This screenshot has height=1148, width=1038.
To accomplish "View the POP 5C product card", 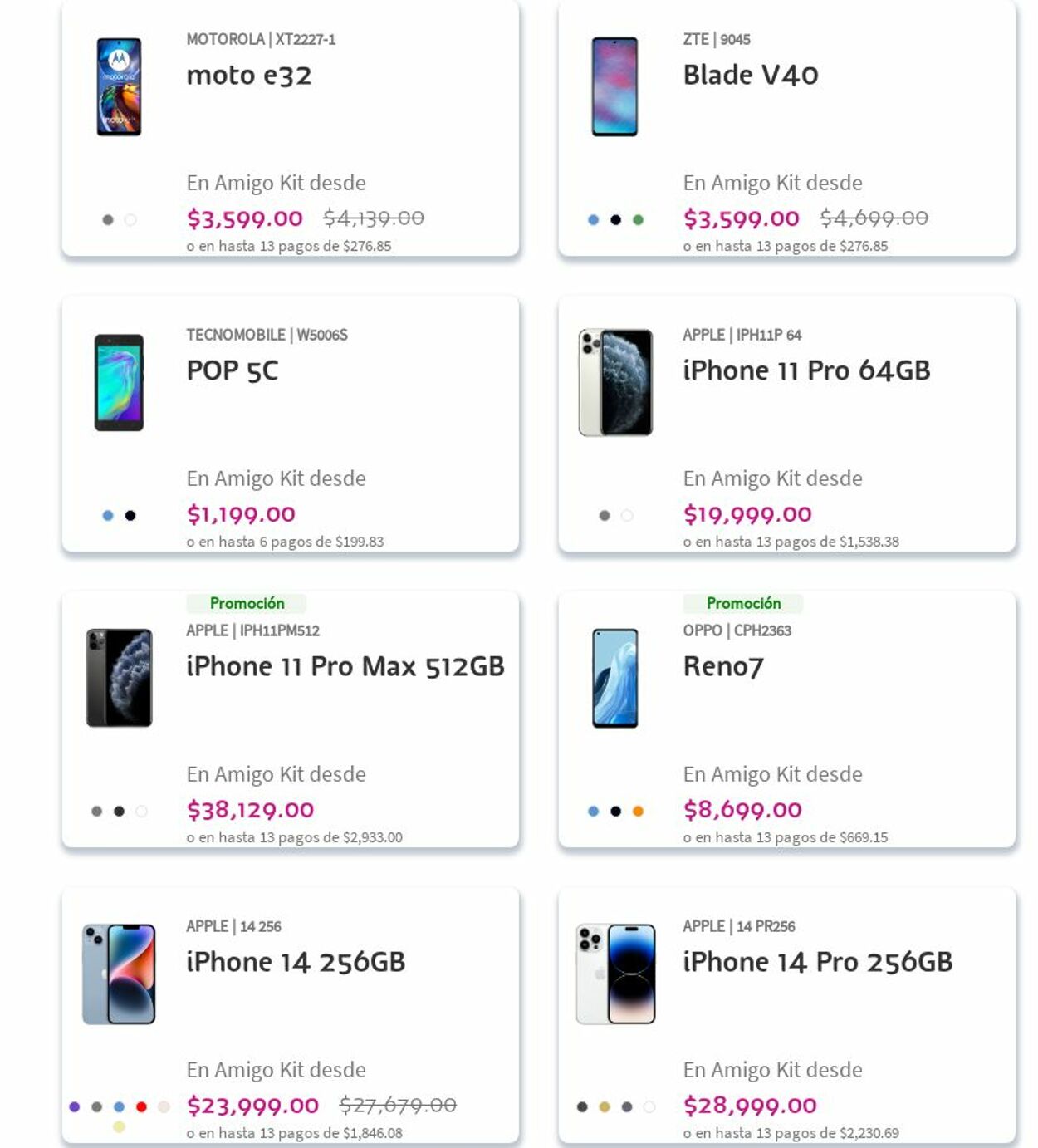I will click(x=232, y=371).
